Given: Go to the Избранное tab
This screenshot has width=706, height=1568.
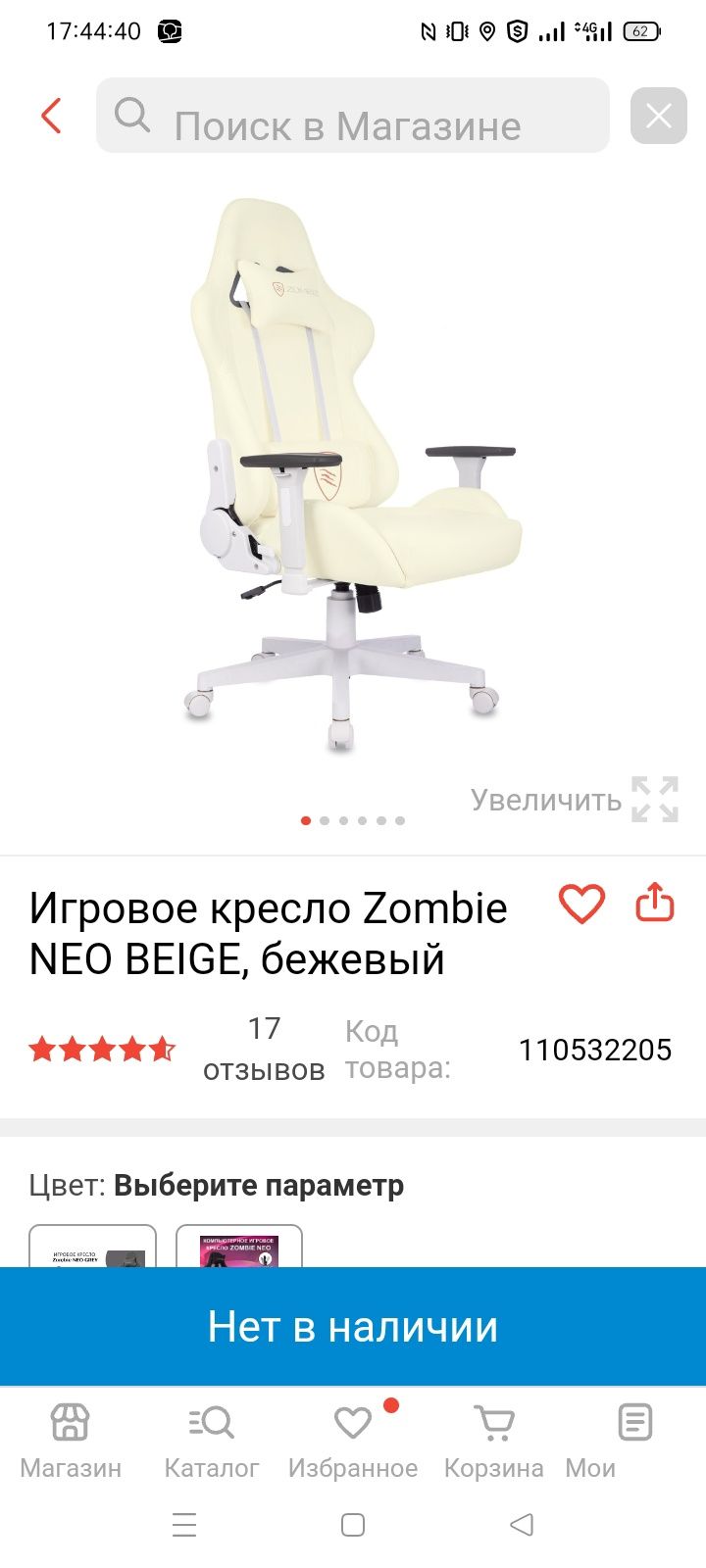Looking at the screenshot, I should pyautogui.click(x=353, y=1439).
